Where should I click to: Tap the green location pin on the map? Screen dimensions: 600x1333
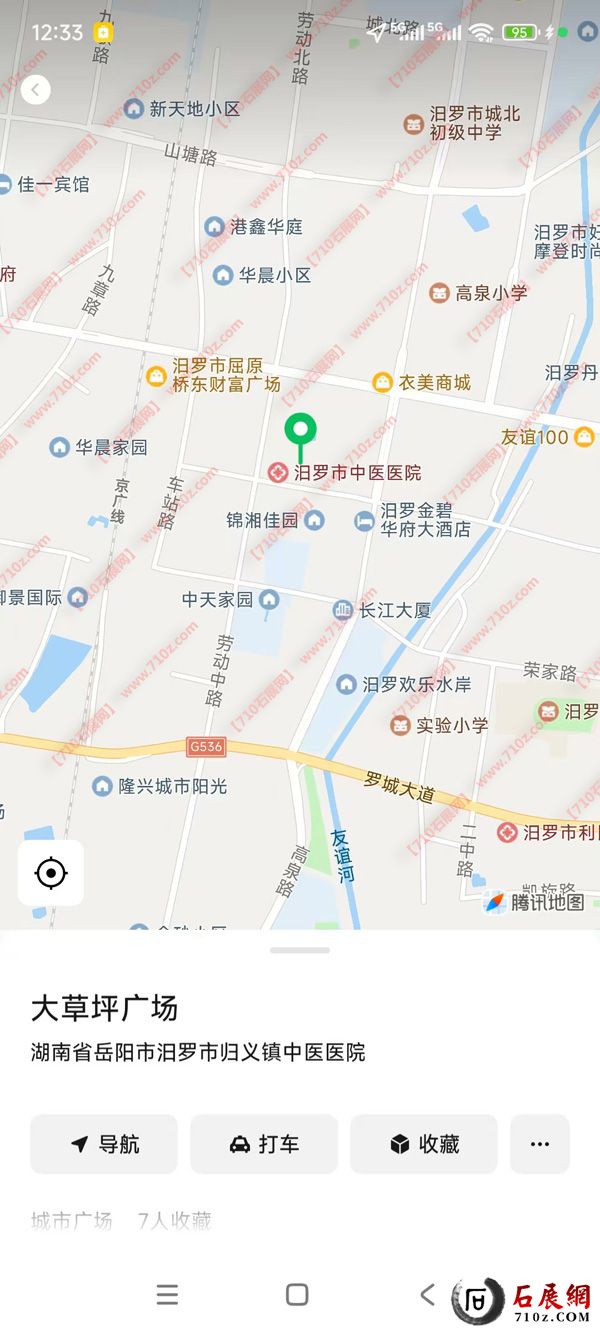pyautogui.click(x=300, y=432)
